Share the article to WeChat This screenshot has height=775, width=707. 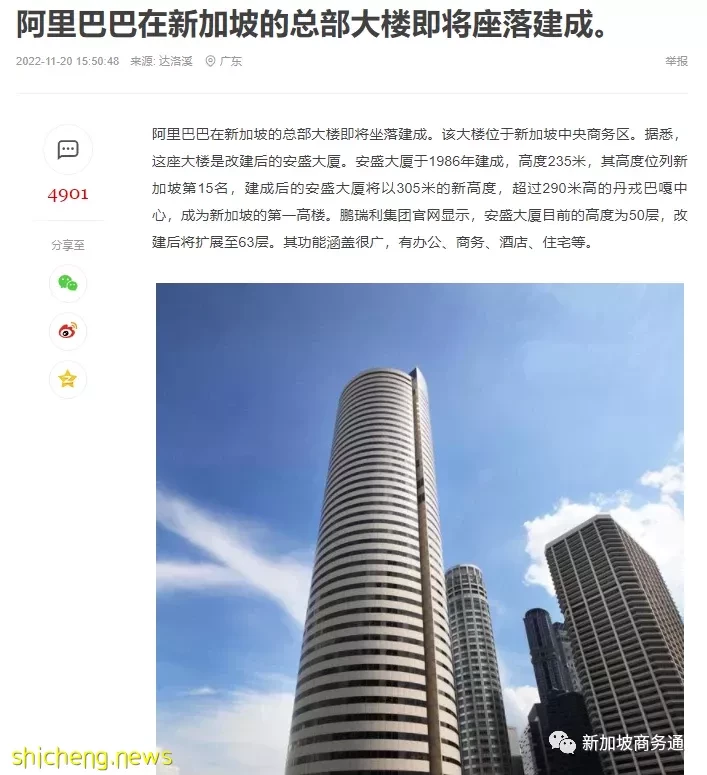(x=68, y=283)
